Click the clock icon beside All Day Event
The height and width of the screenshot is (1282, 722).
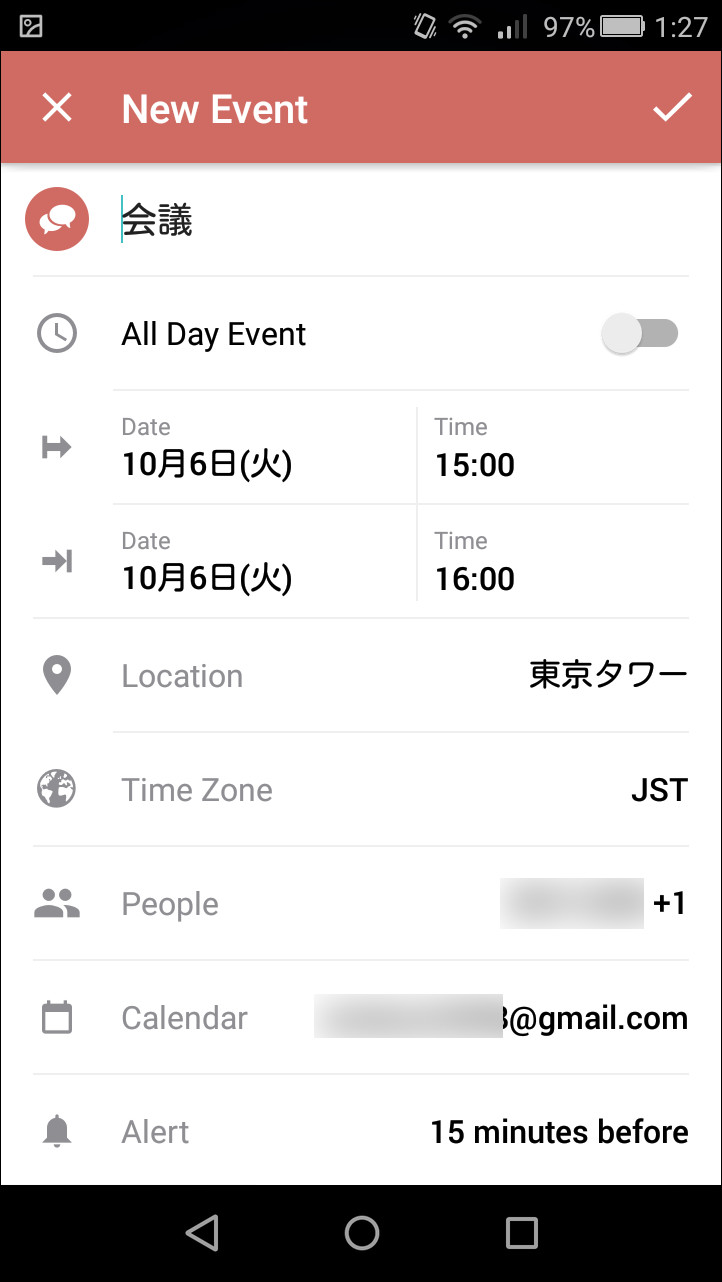pyautogui.click(x=57, y=334)
